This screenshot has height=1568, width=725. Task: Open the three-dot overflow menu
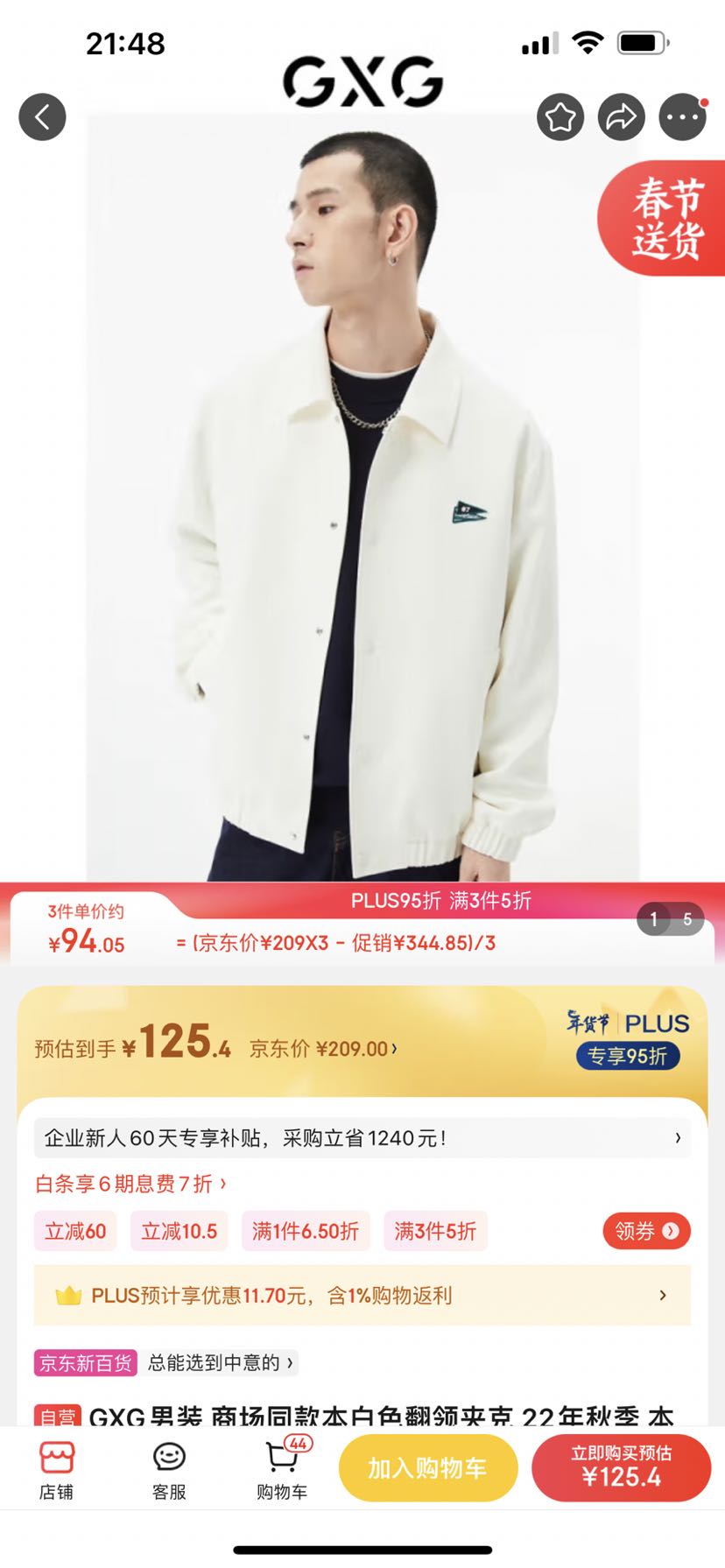[x=683, y=116]
